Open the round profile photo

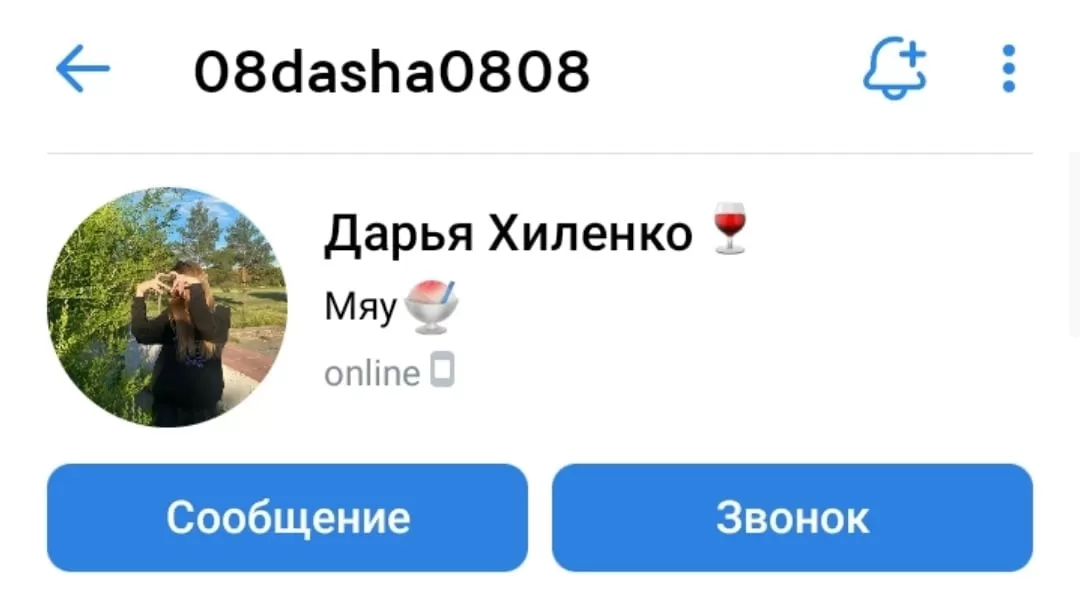(x=167, y=307)
